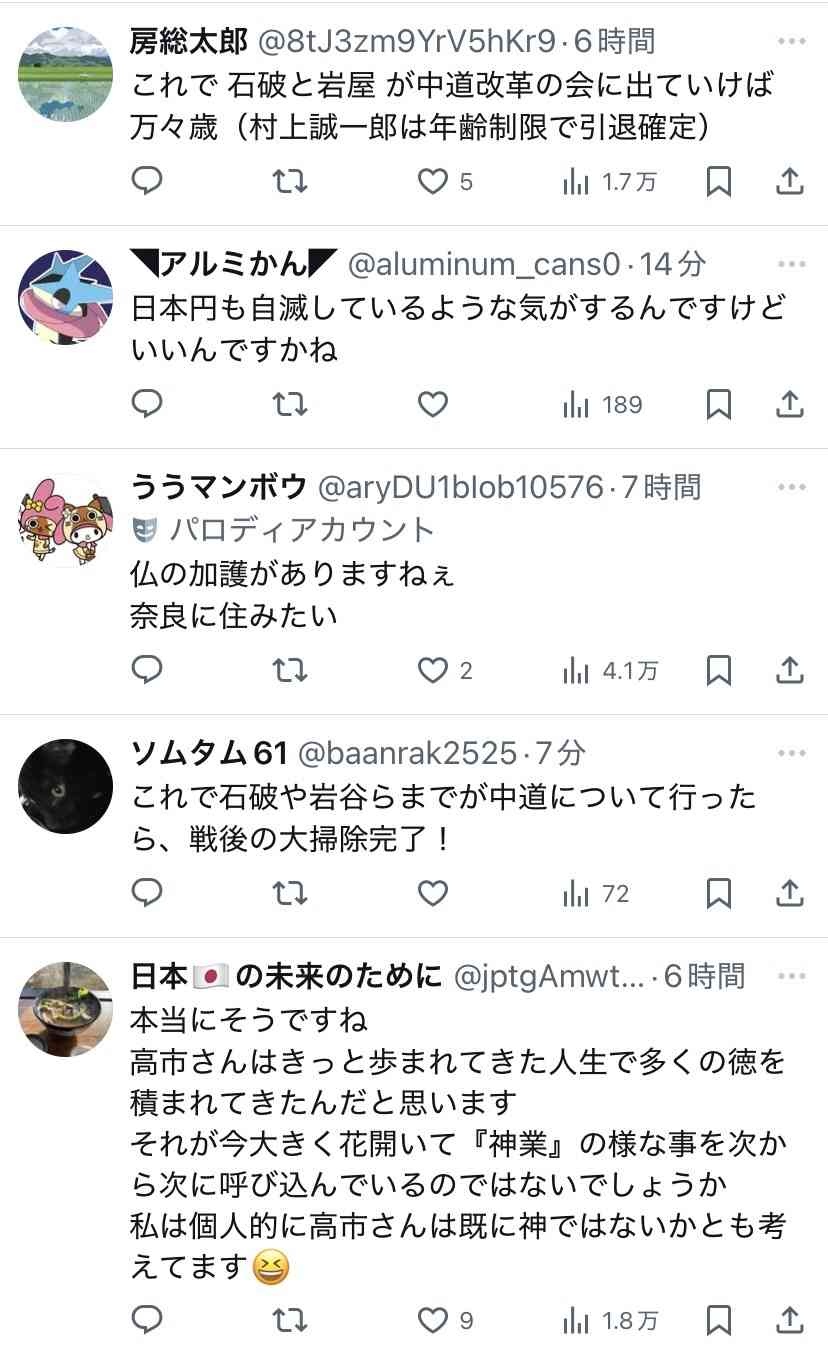Bookmark ソムタム61's post
Screen dimensions: 828x1348
click(x=719, y=892)
